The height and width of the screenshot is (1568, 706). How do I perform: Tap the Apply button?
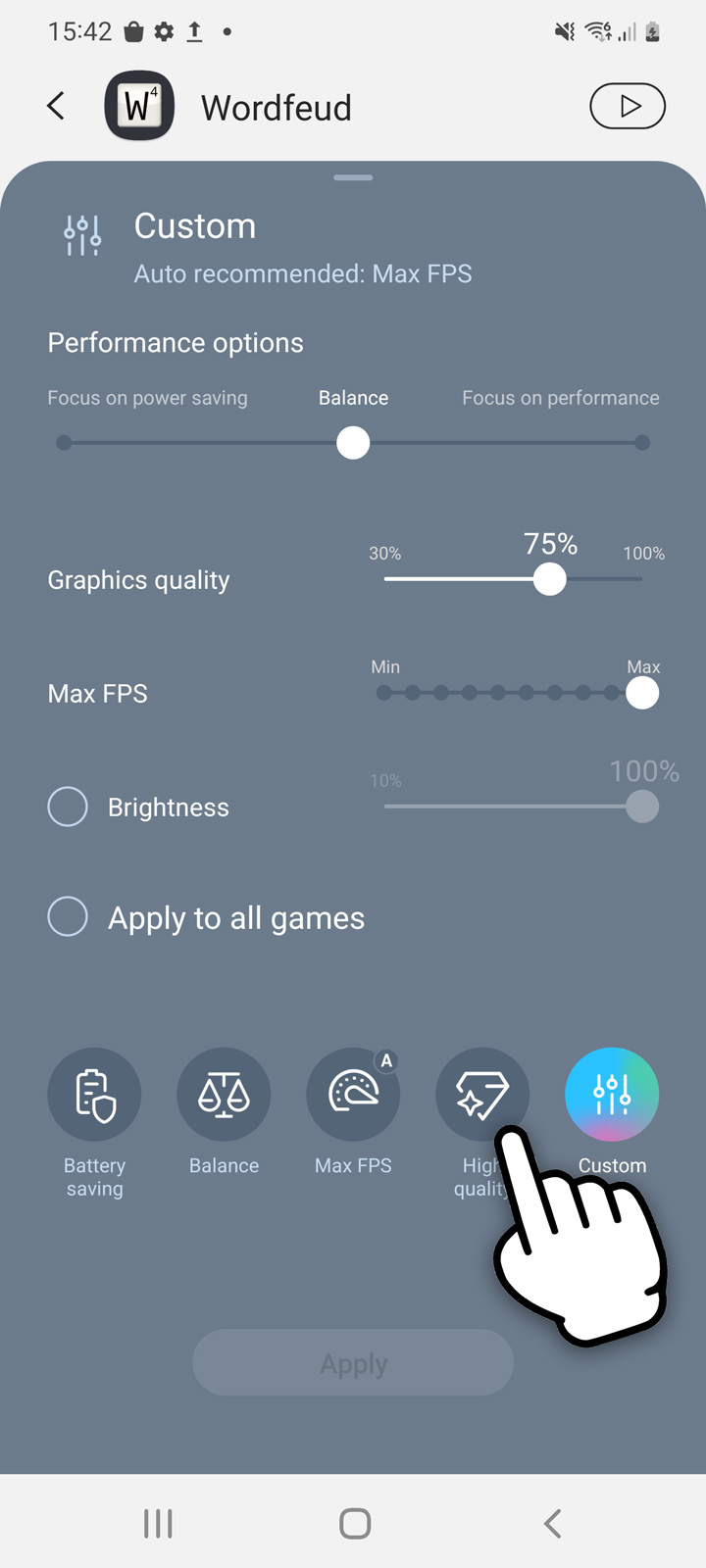(x=353, y=1363)
